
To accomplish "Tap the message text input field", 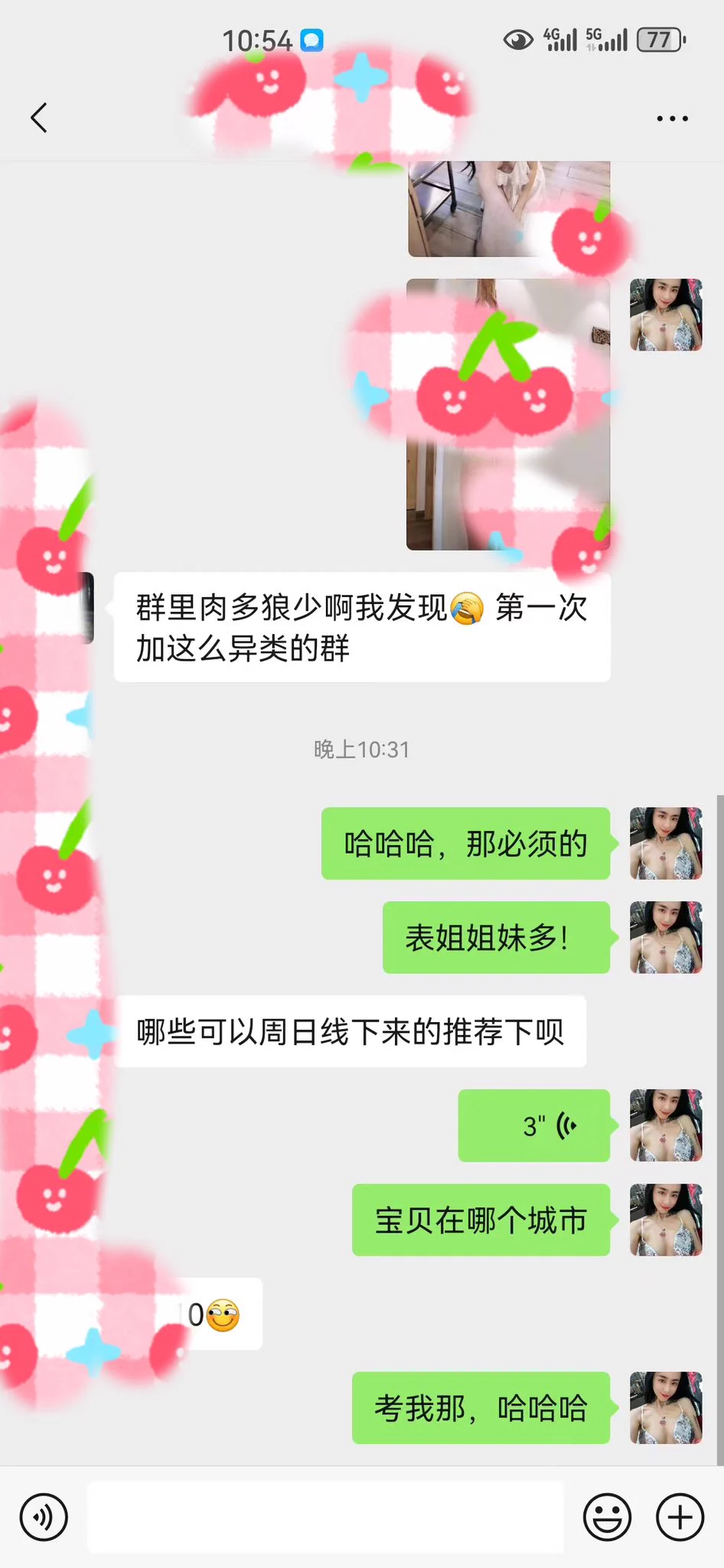I will tap(325, 1517).
